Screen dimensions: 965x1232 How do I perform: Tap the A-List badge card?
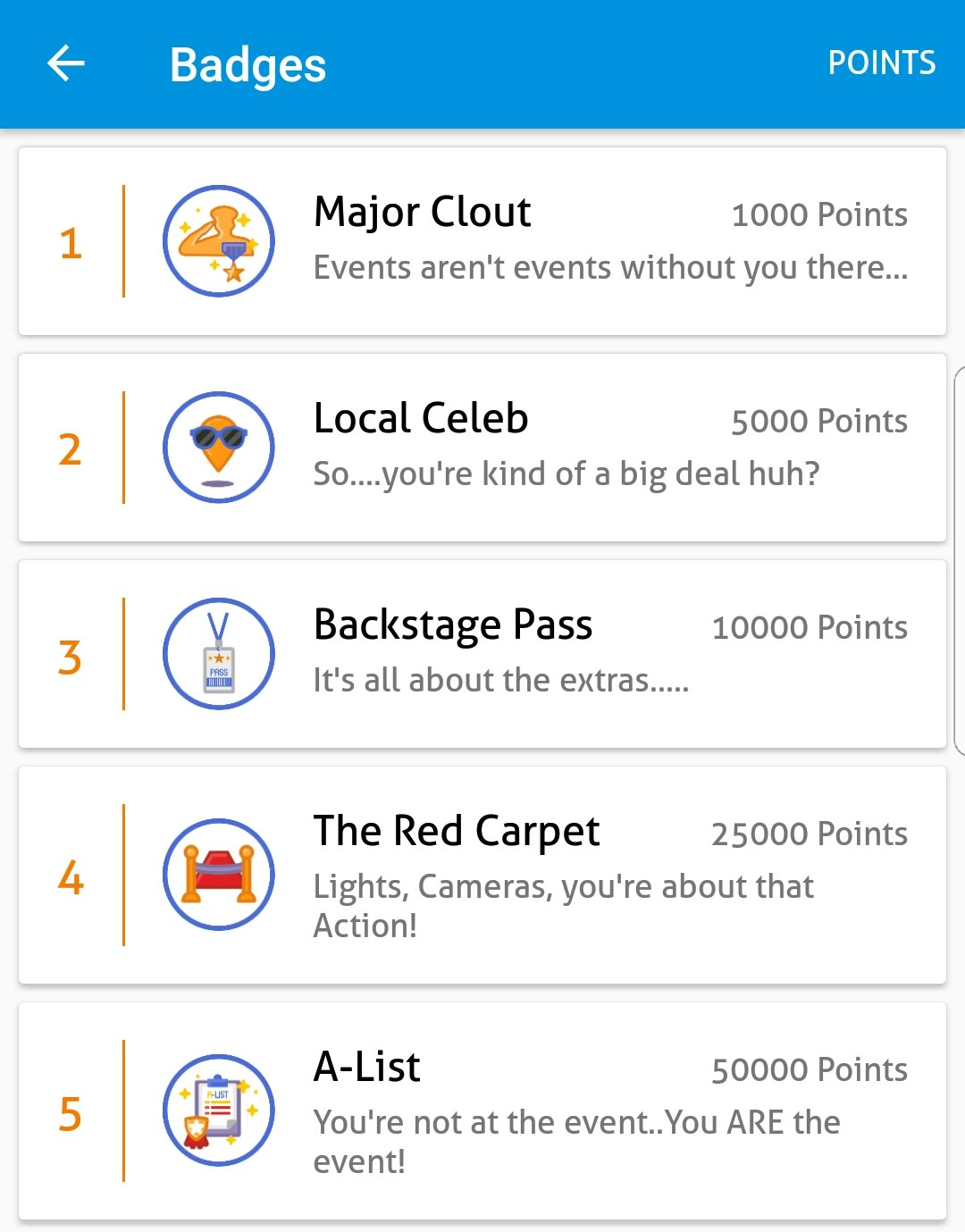[x=482, y=1110]
